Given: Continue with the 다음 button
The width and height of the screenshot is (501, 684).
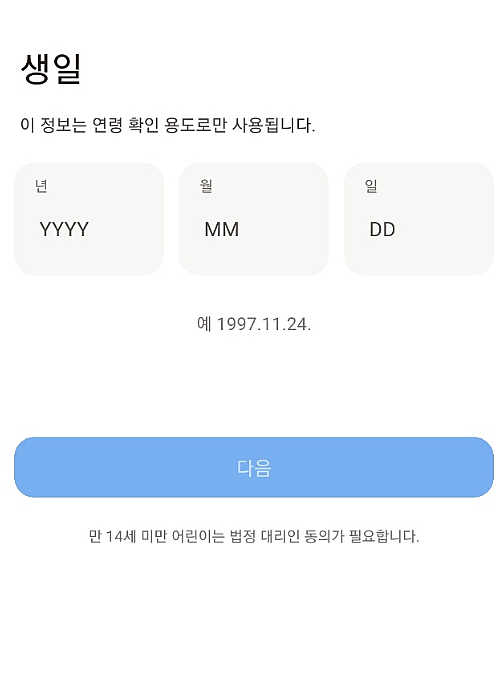Looking at the screenshot, I should [254, 467].
